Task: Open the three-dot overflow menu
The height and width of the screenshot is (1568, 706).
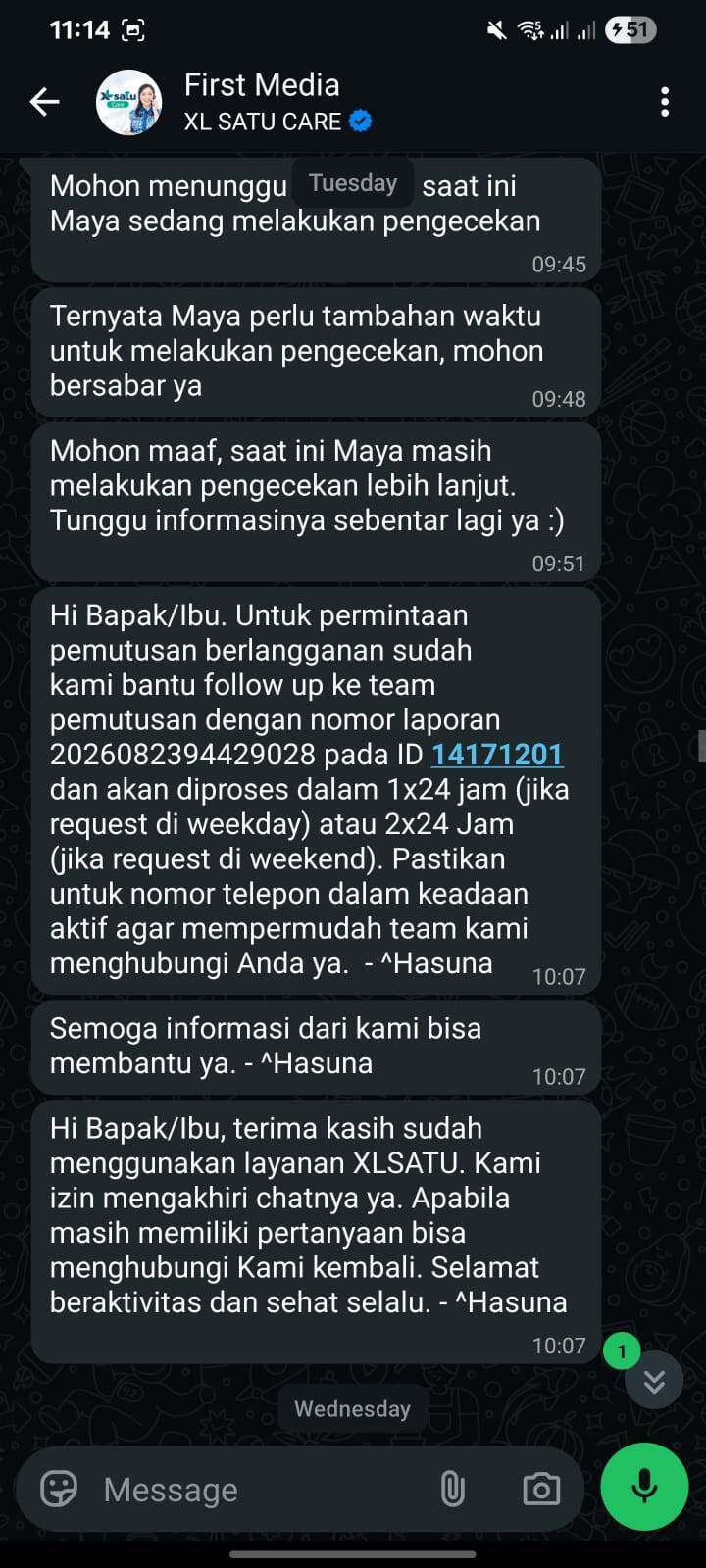Action: tap(665, 102)
